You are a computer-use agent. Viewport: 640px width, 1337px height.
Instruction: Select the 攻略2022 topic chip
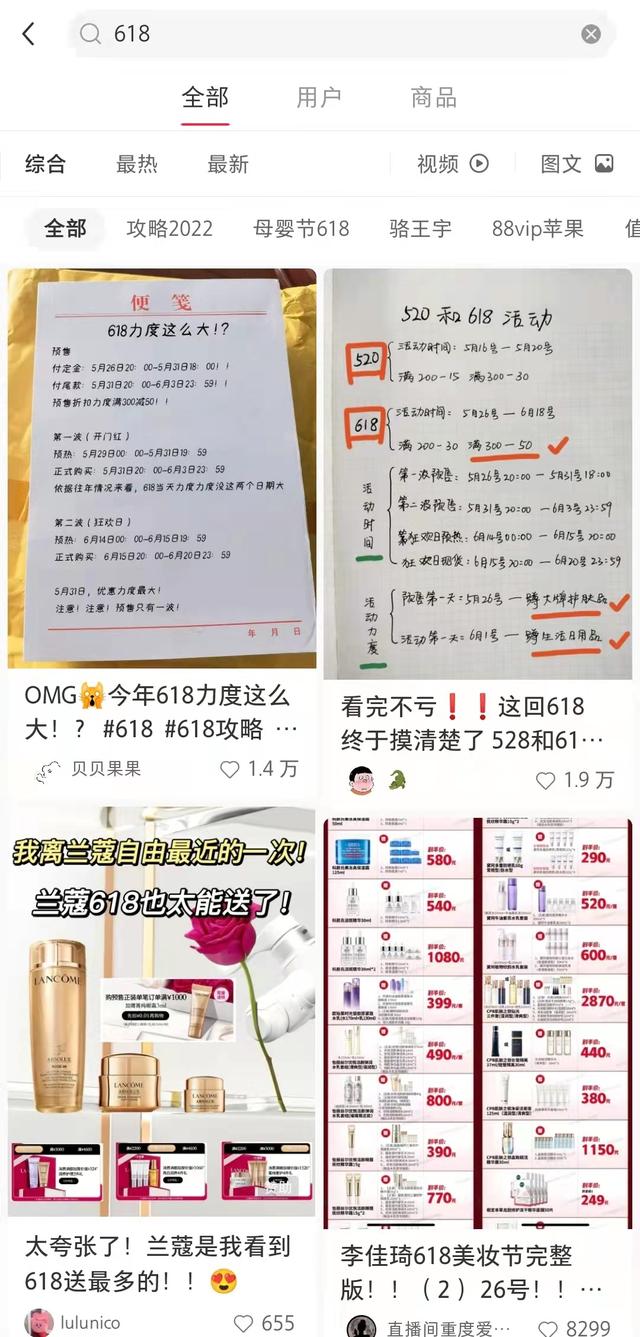tap(169, 228)
